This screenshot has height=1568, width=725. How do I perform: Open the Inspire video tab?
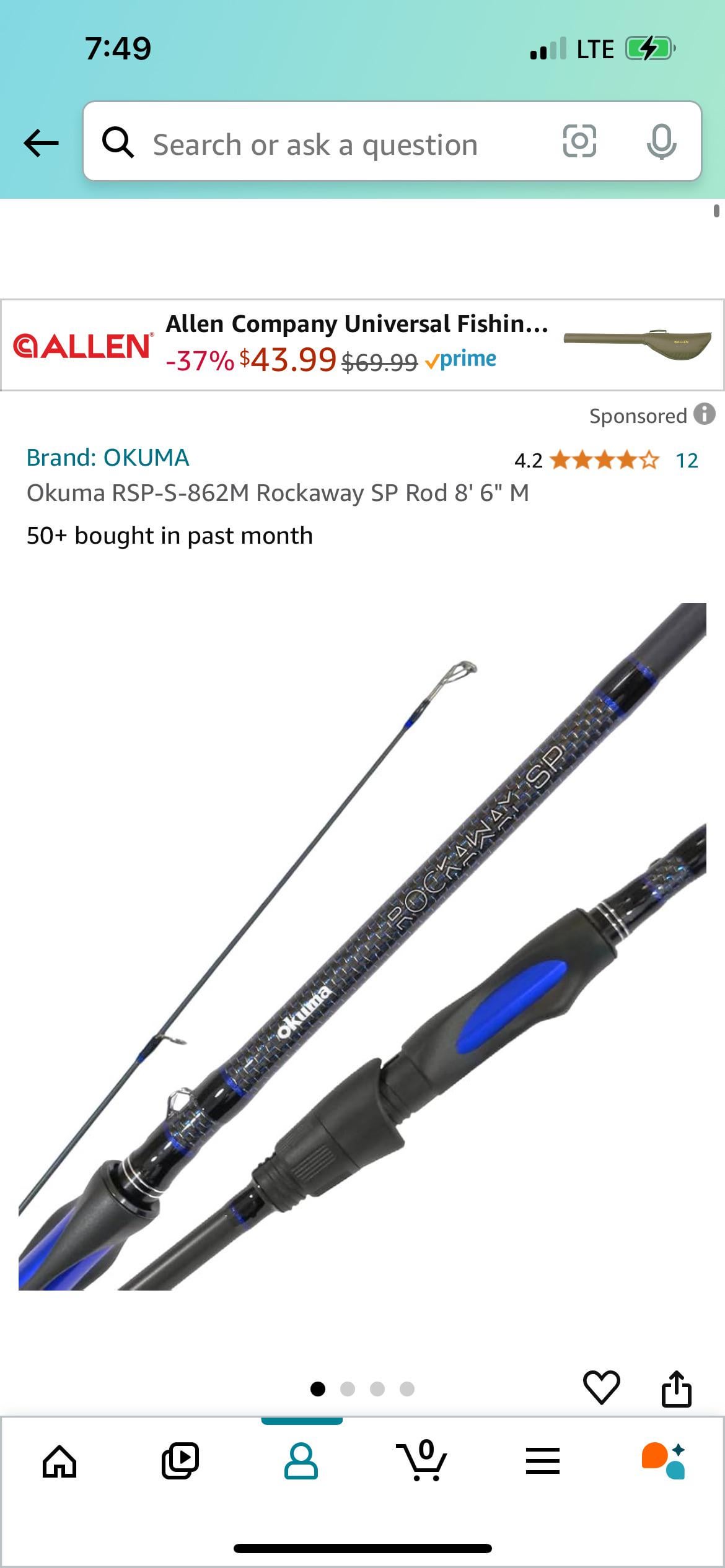click(180, 1461)
